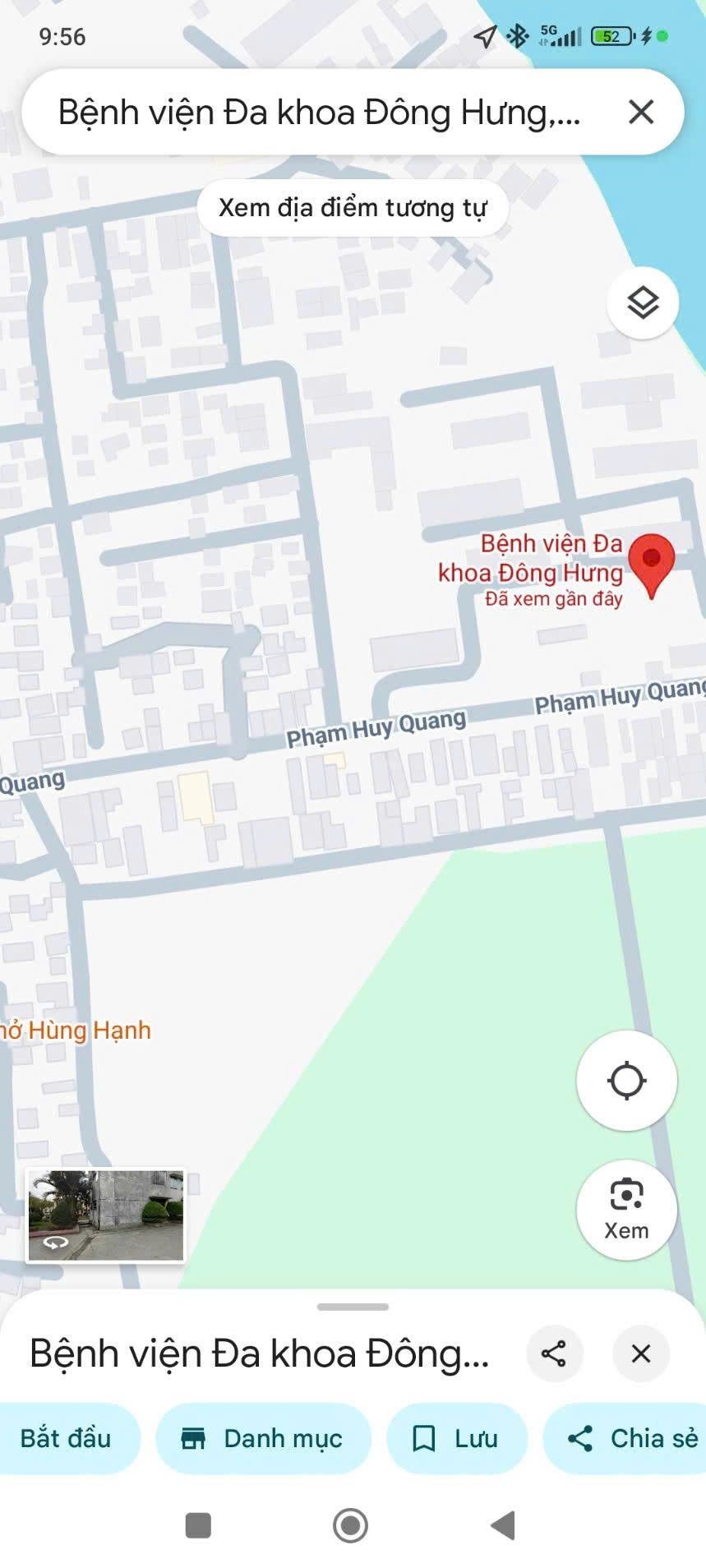Save the place with Lưu
This screenshot has height=1568, width=706.
pyautogui.click(x=456, y=1438)
